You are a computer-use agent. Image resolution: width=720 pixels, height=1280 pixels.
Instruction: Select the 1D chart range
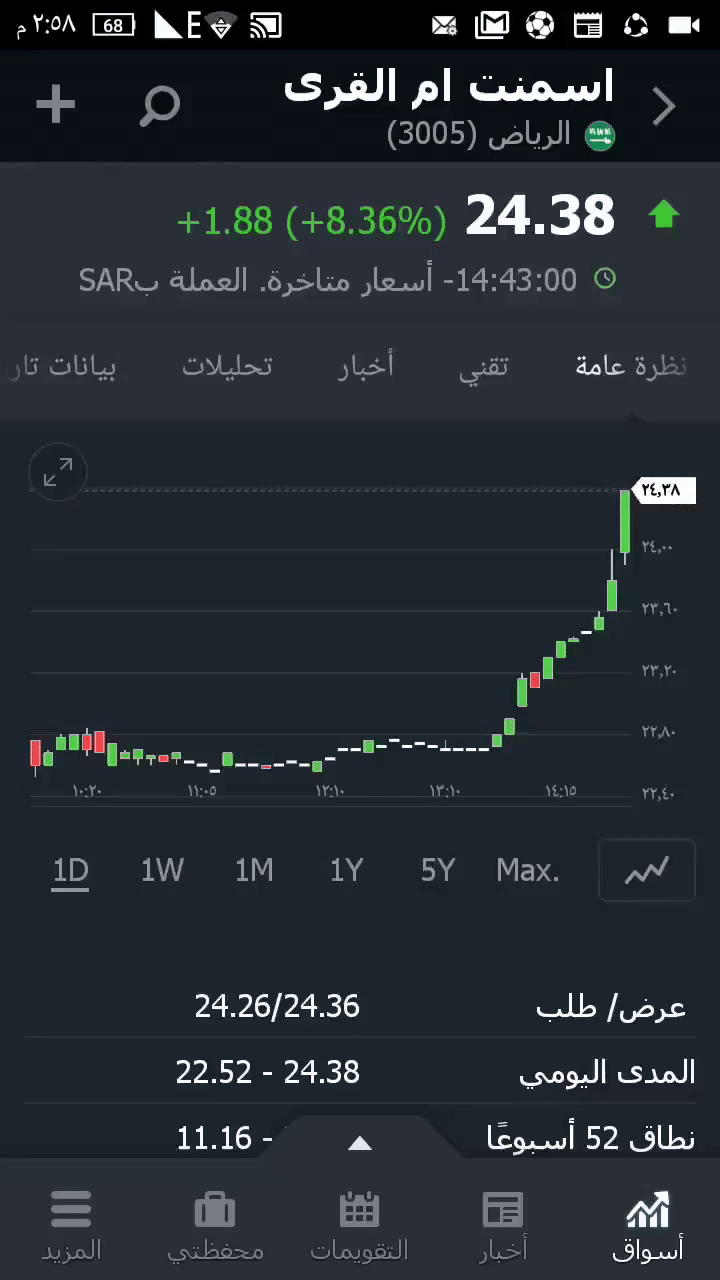point(71,871)
